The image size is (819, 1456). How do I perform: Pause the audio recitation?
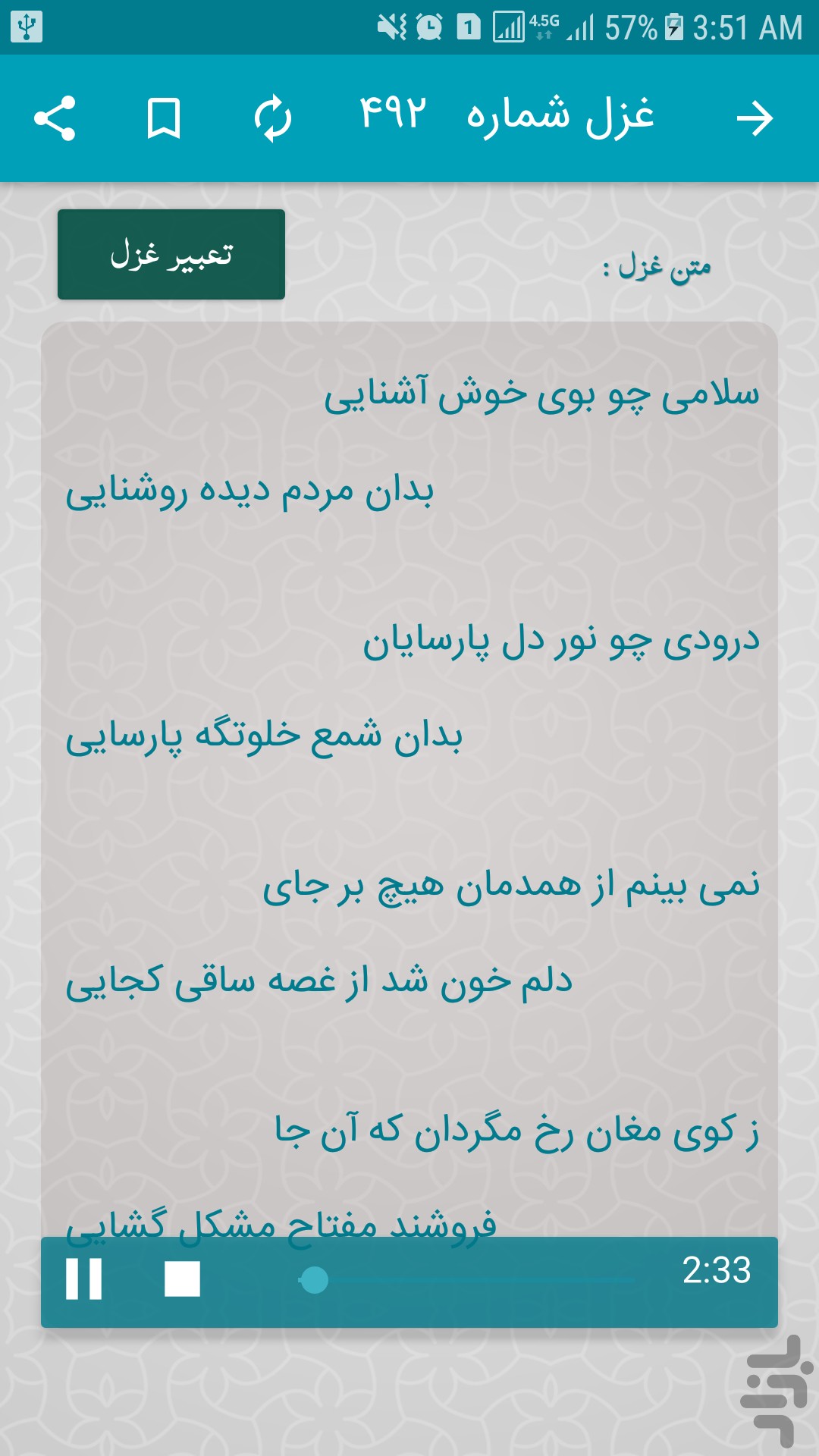tap(84, 1279)
